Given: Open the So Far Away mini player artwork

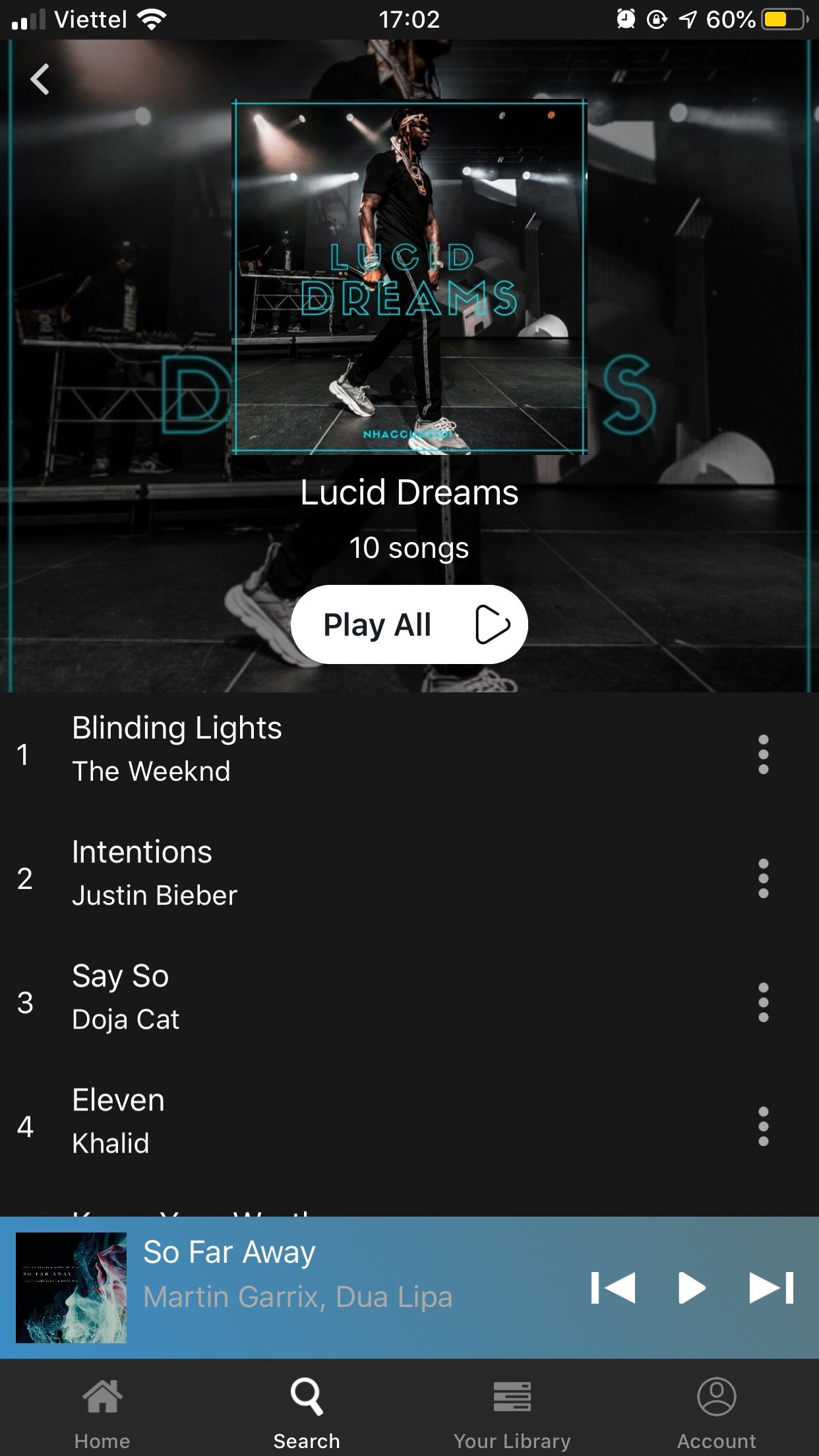Looking at the screenshot, I should click(x=71, y=1288).
